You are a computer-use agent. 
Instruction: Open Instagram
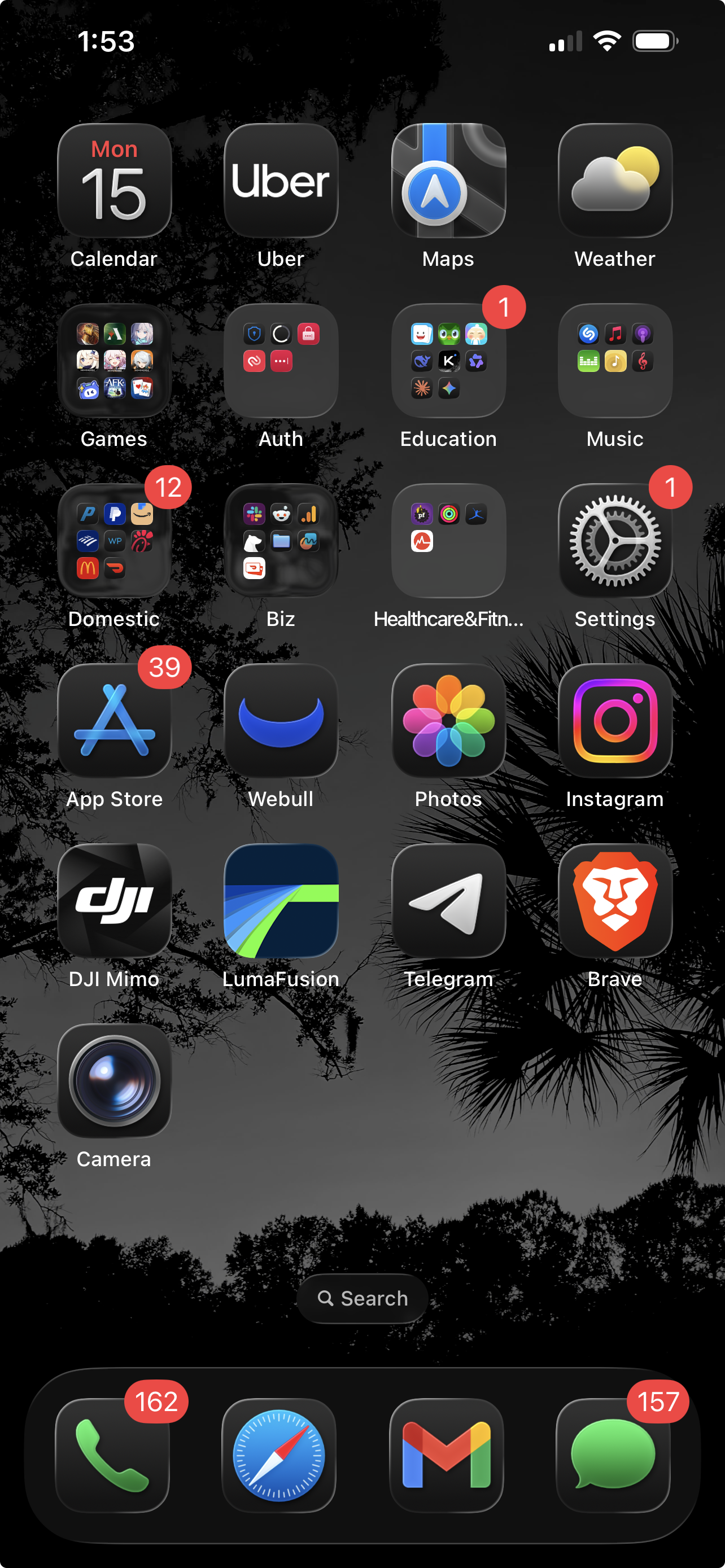coord(615,721)
